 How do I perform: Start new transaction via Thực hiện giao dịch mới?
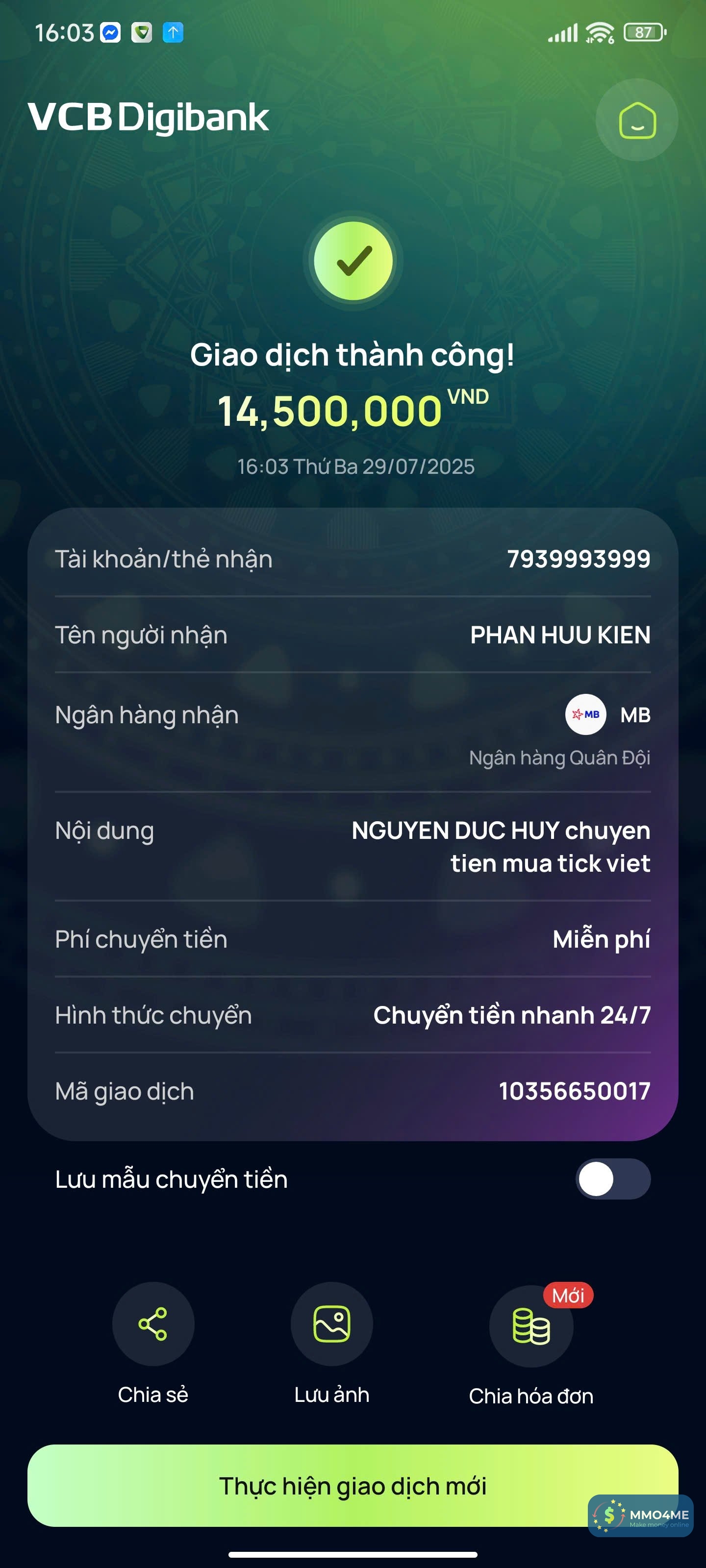[352, 1485]
